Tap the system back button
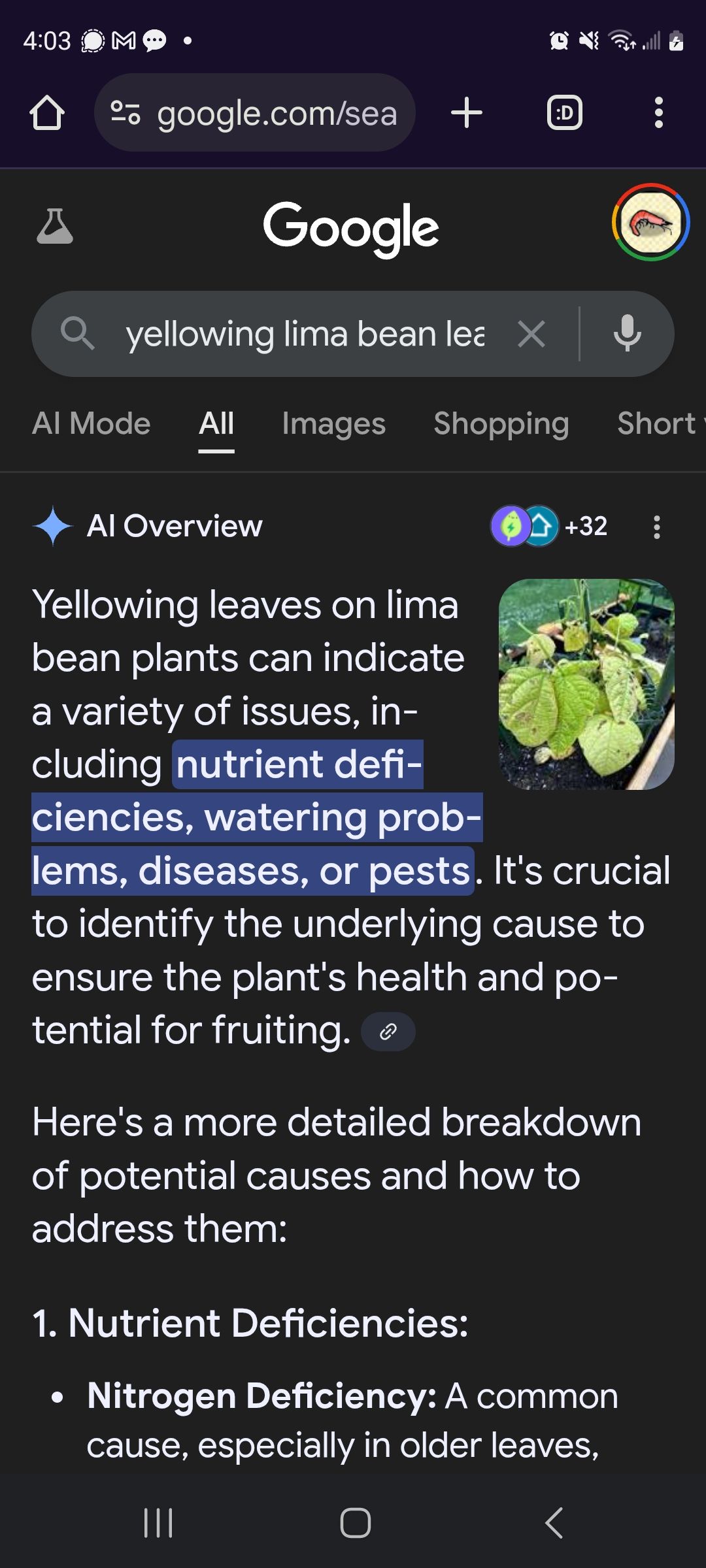This screenshot has width=706, height=1568. click(554, 1523)
